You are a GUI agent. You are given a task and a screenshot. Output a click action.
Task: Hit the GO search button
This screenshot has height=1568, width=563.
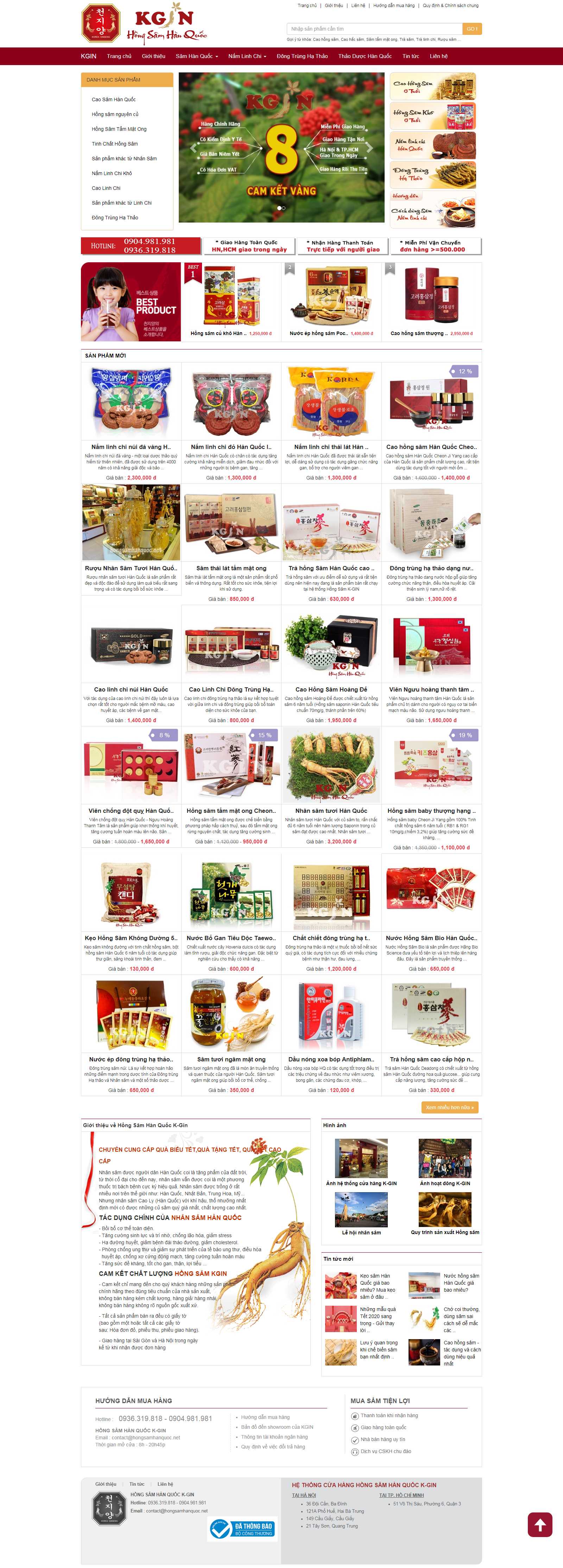[472, 28]
